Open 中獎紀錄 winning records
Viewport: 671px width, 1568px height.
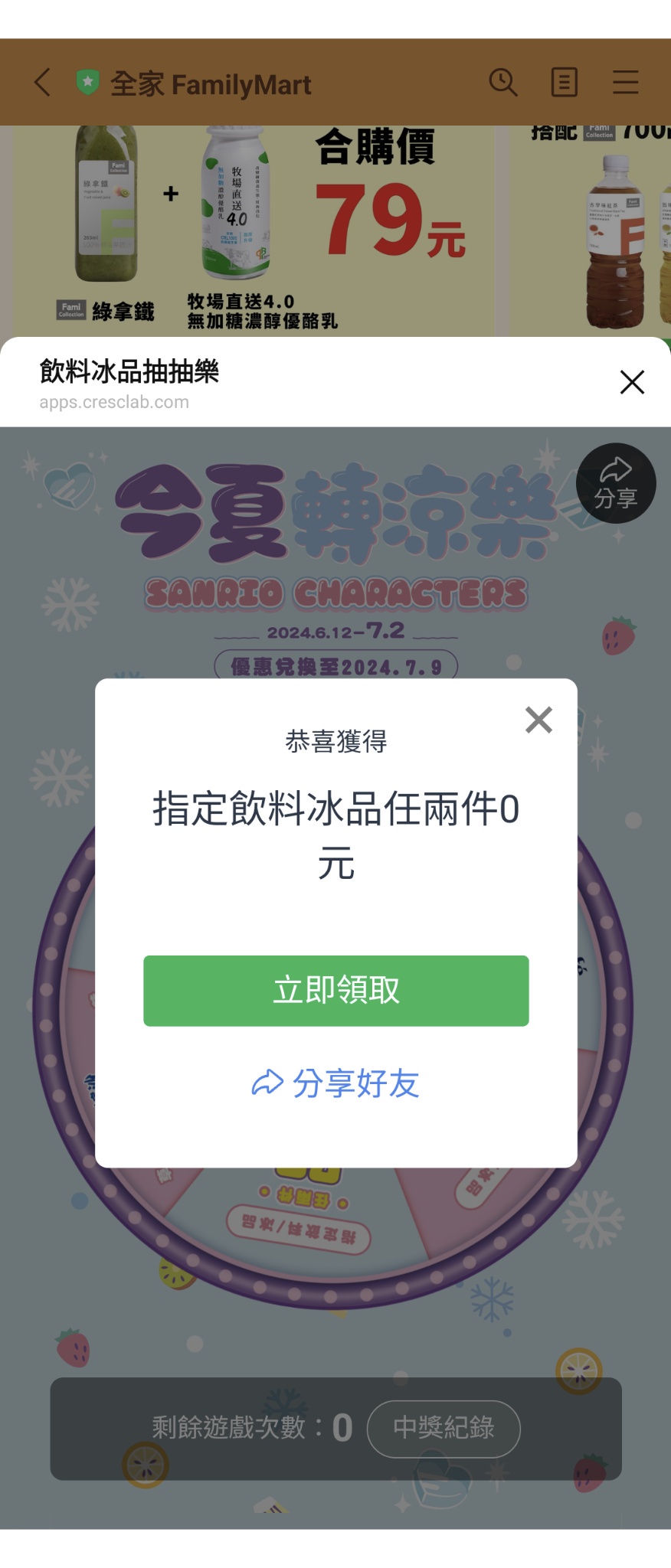coord(444,1428)
